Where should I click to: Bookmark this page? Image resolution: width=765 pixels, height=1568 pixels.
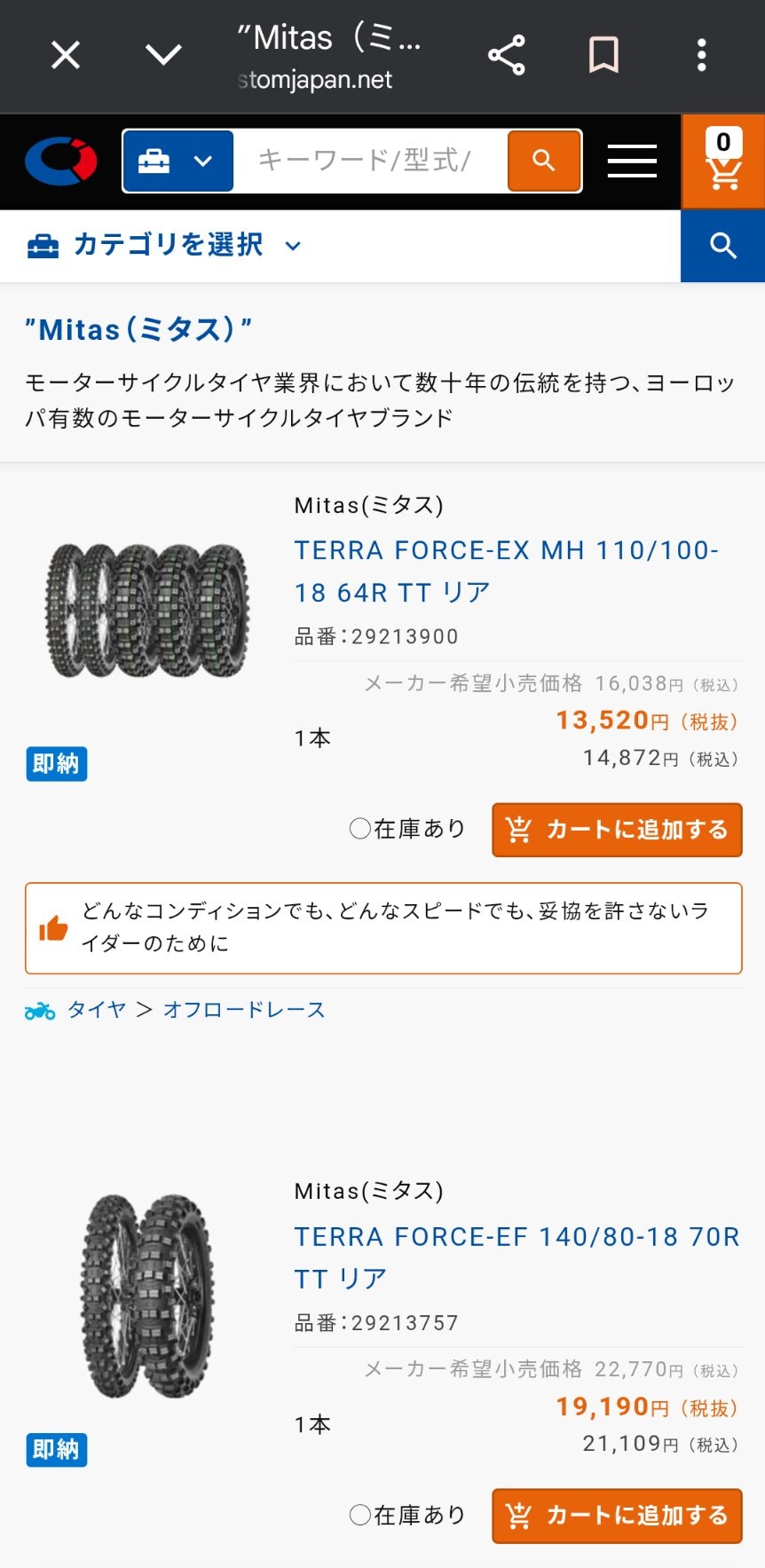tap(603, 56)
